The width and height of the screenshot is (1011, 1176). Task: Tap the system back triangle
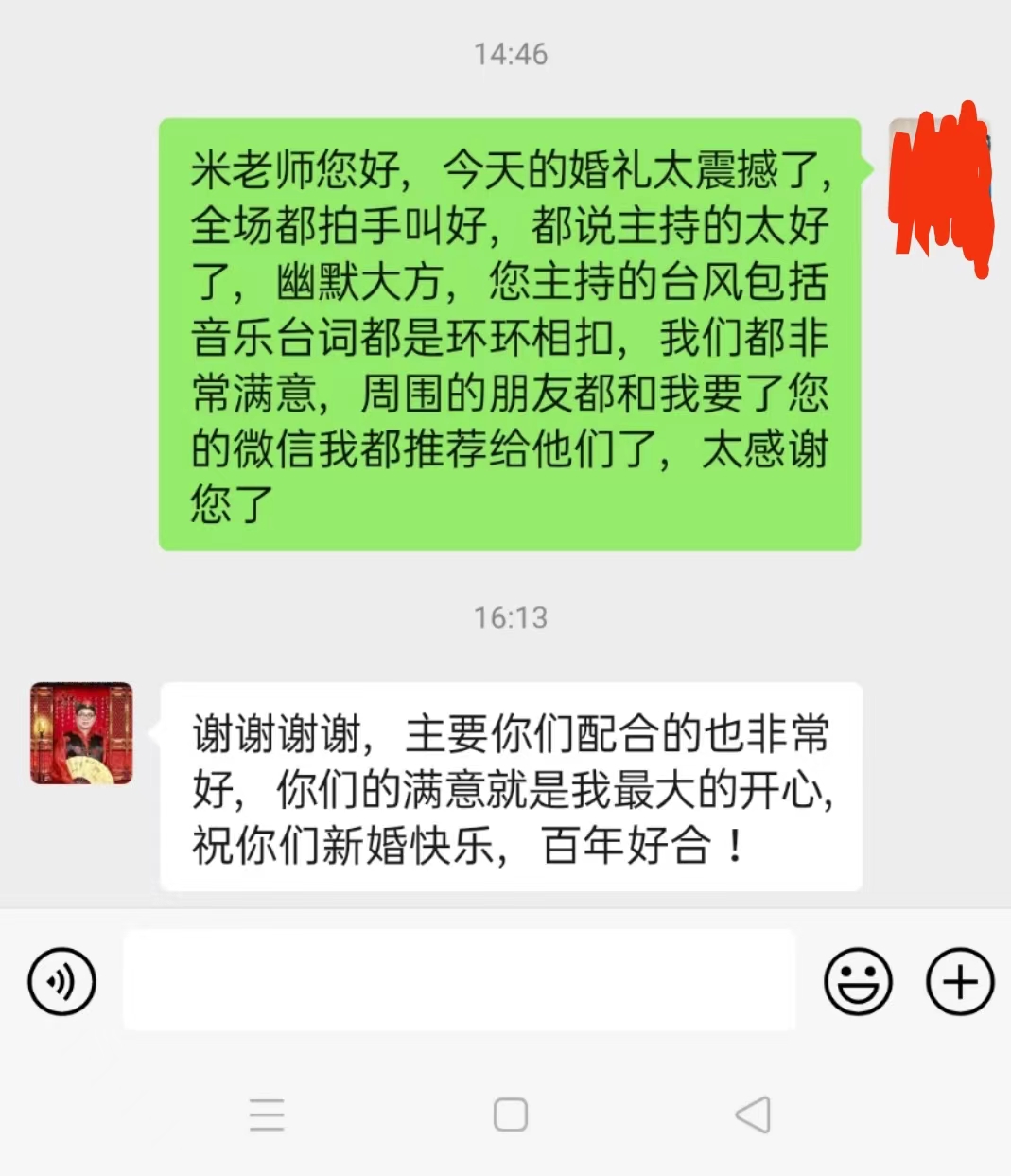[754, 1115]
